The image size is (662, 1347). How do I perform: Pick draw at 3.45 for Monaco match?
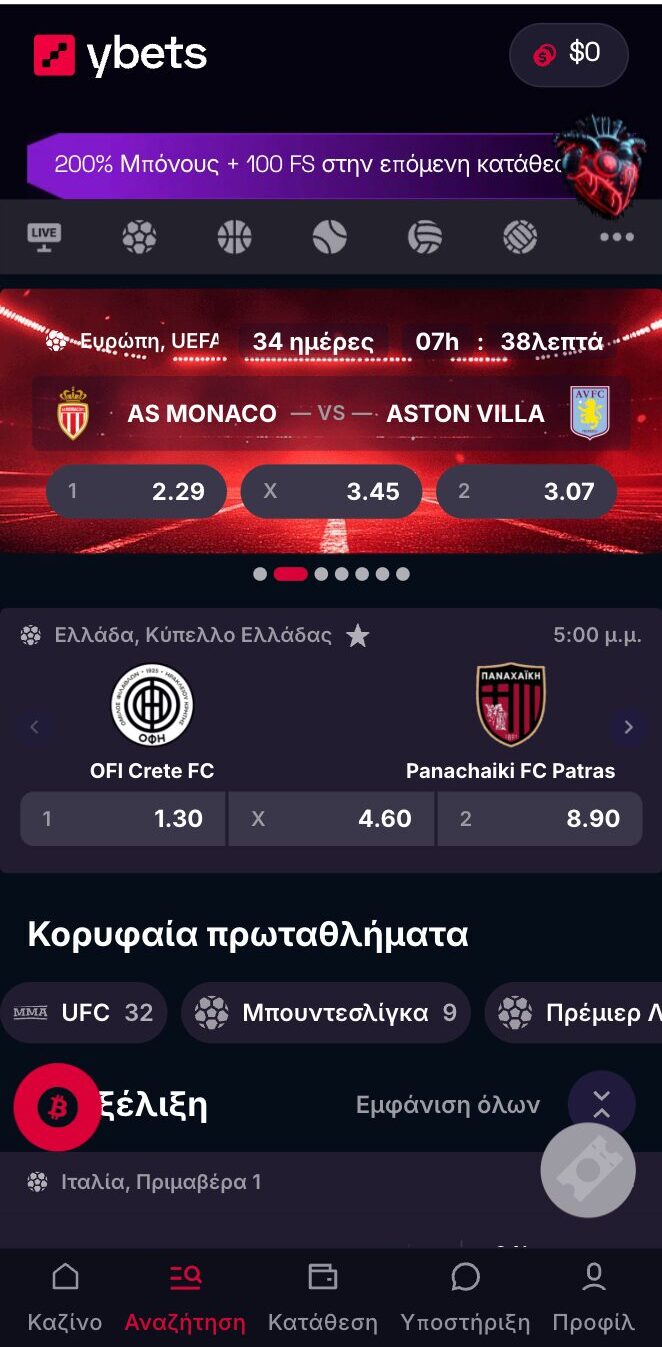(331, 491)
